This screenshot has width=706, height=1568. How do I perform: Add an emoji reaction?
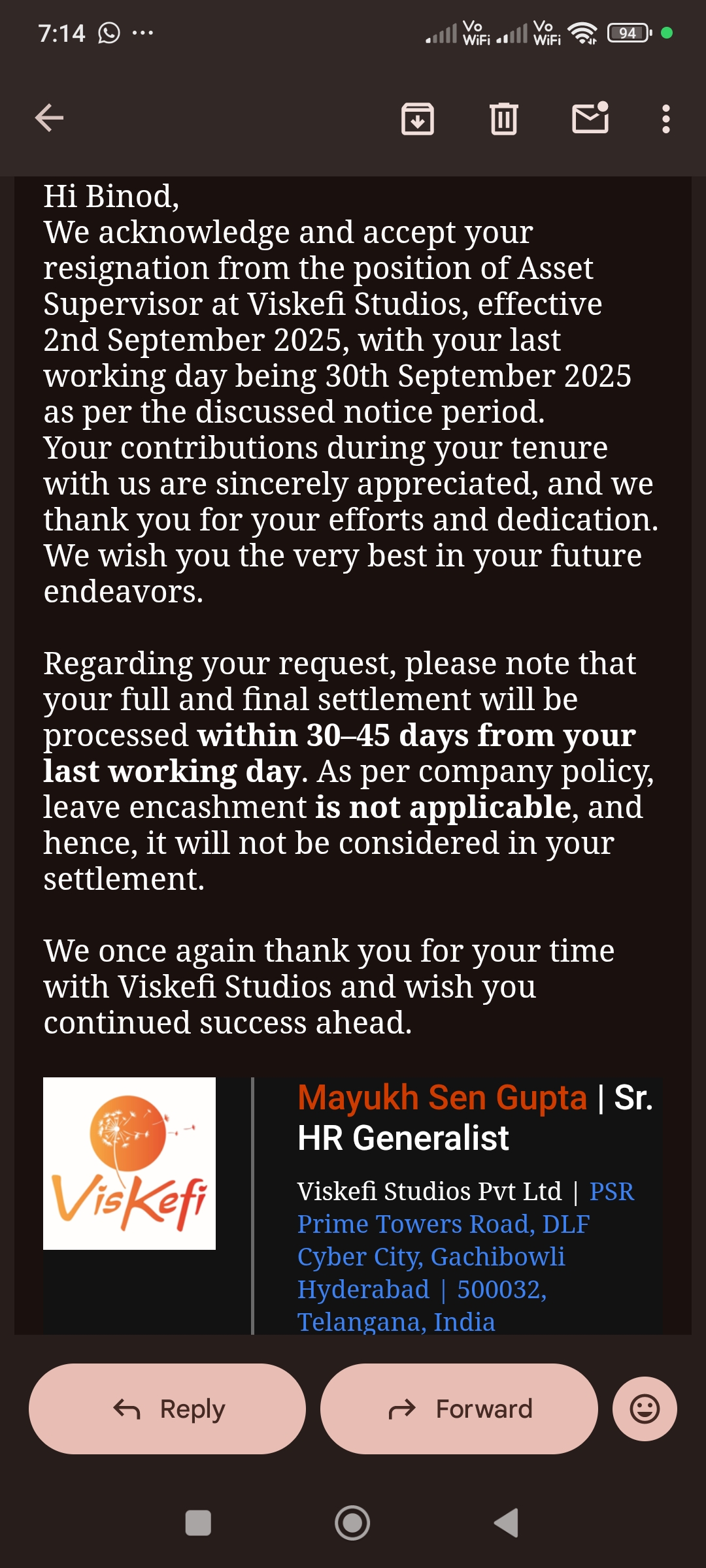(645, 1409)
